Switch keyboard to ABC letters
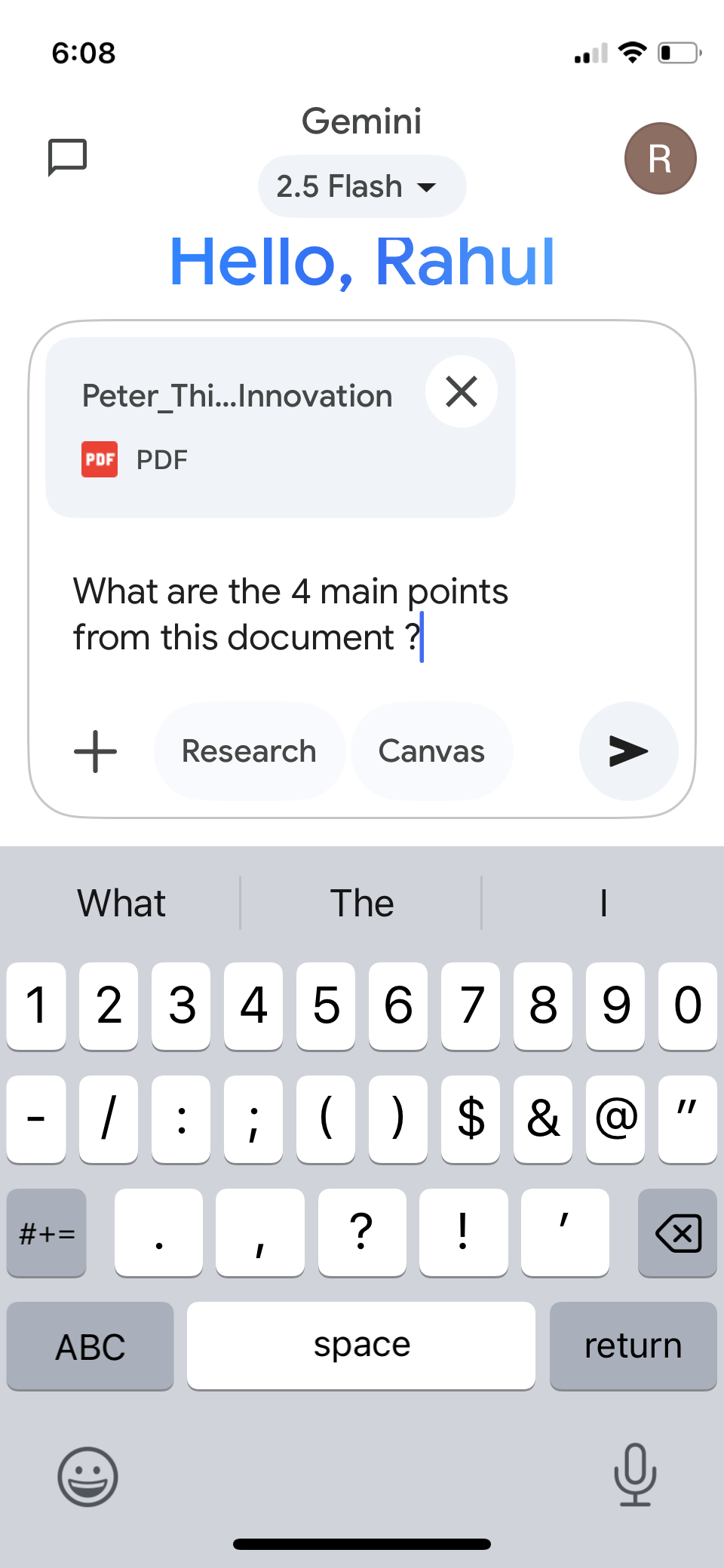The width and height of the screenshot is (724, 1568). pos(90,1346)
